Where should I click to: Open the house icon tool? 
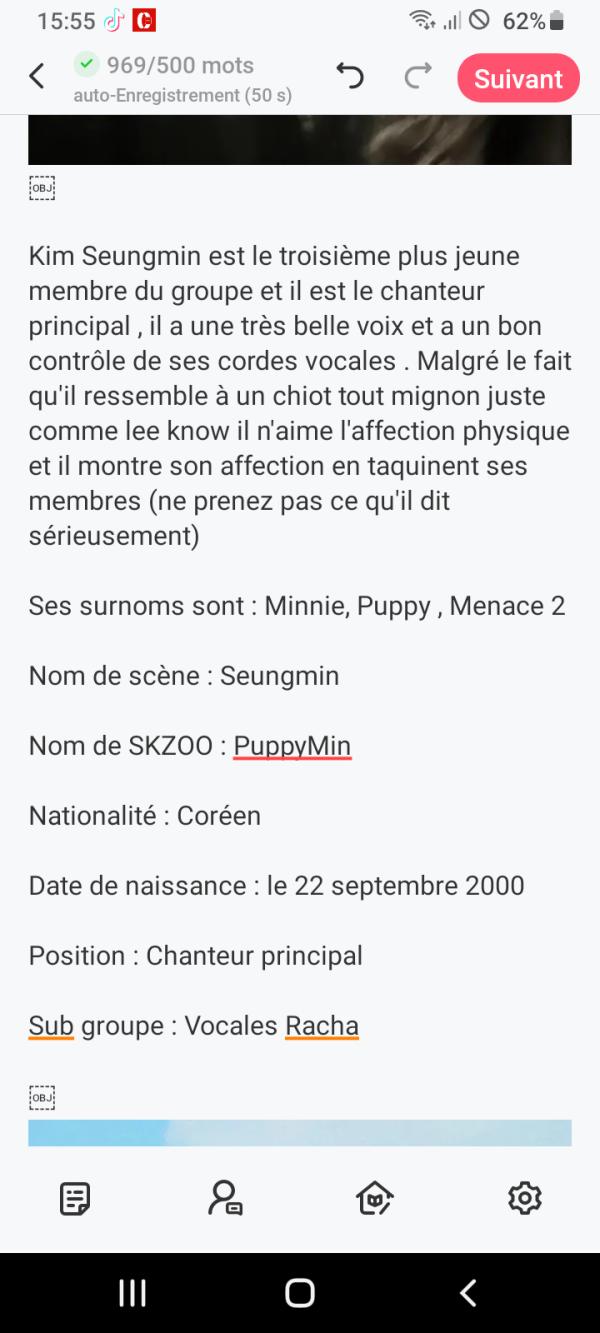click(374, 1197)
